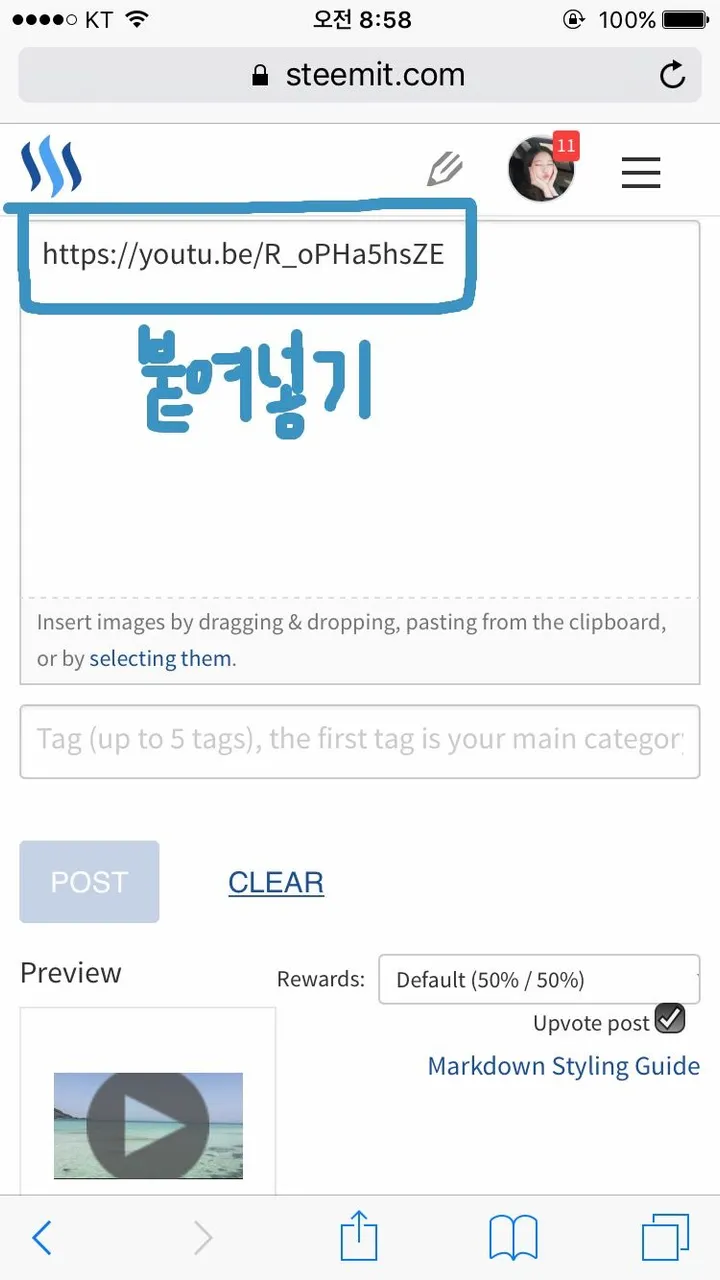
Task: Reload the page in the address bar
Action: point(673,75)
